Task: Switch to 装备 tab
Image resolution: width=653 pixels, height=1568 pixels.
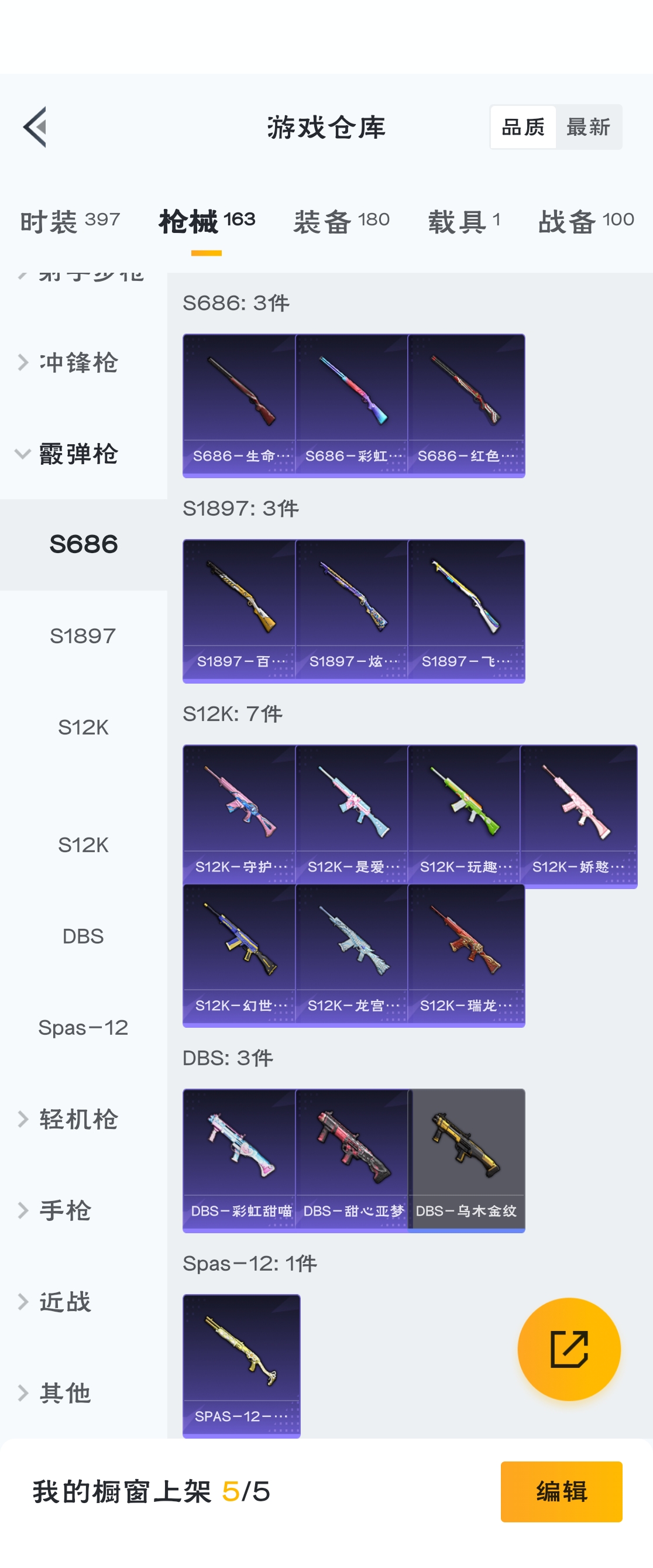Action: click(x=341, y=220)
